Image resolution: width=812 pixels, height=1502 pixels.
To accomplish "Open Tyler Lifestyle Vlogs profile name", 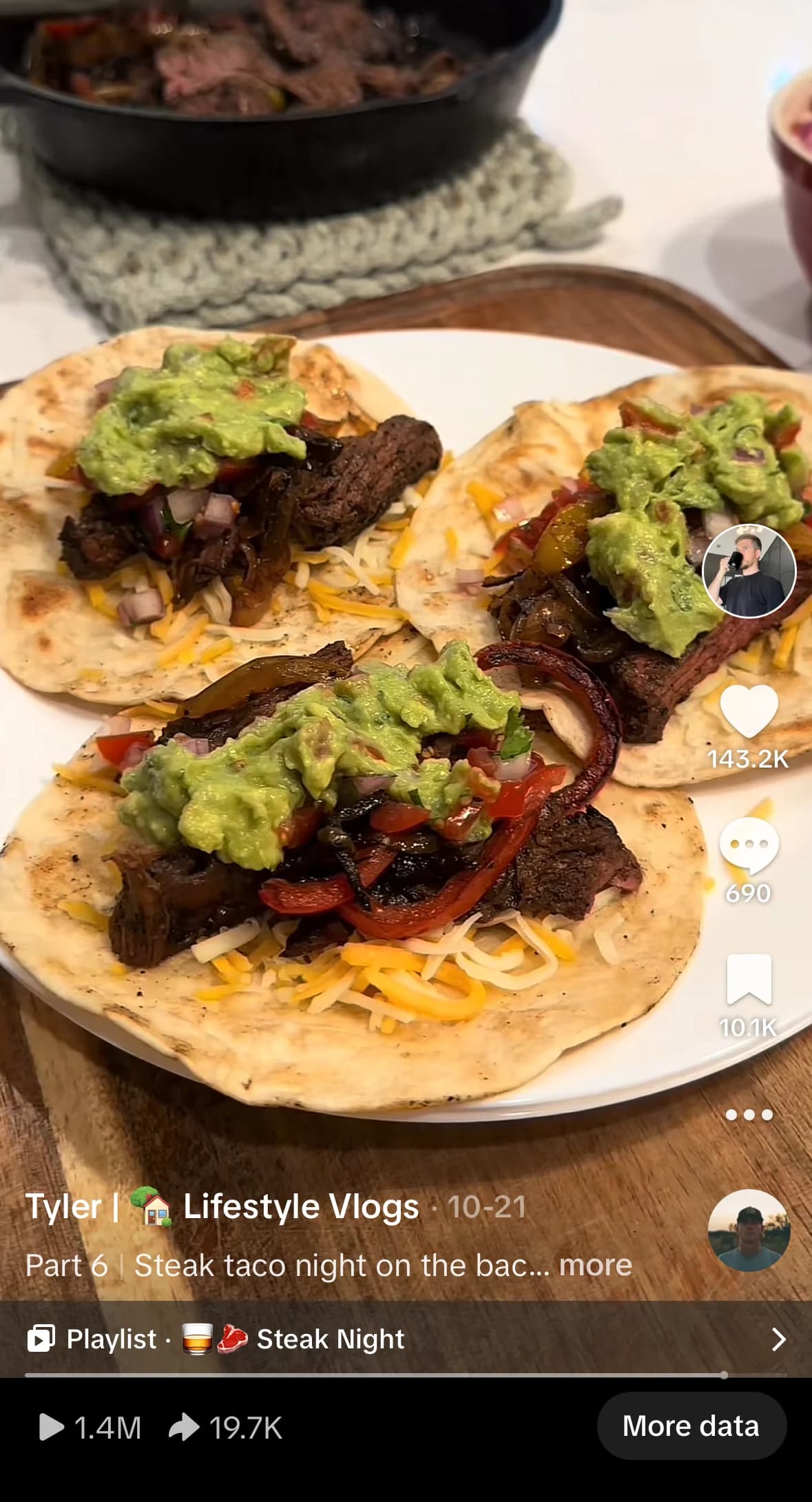I will coord(222,1206).
